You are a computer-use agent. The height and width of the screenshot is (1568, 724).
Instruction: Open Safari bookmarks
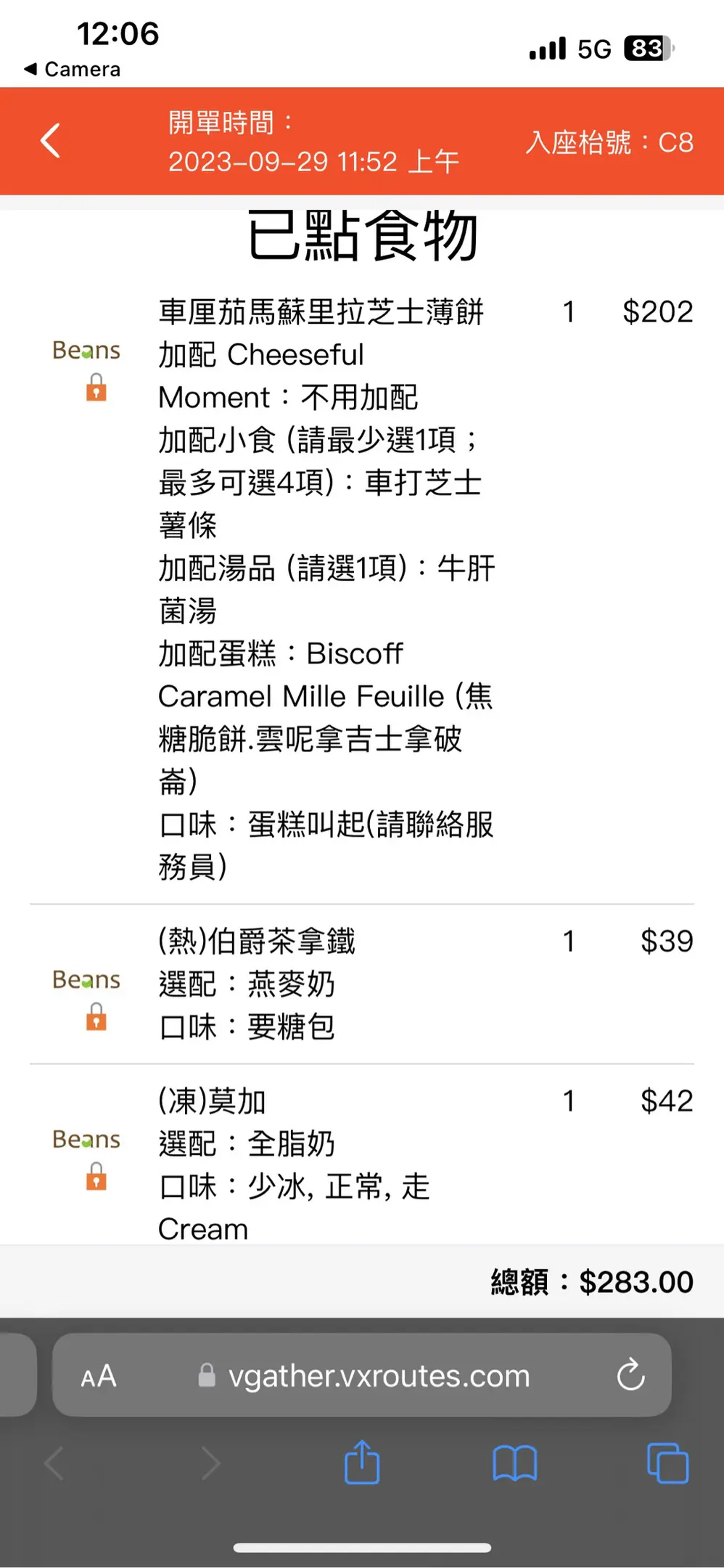click(x=514, y=1463)
